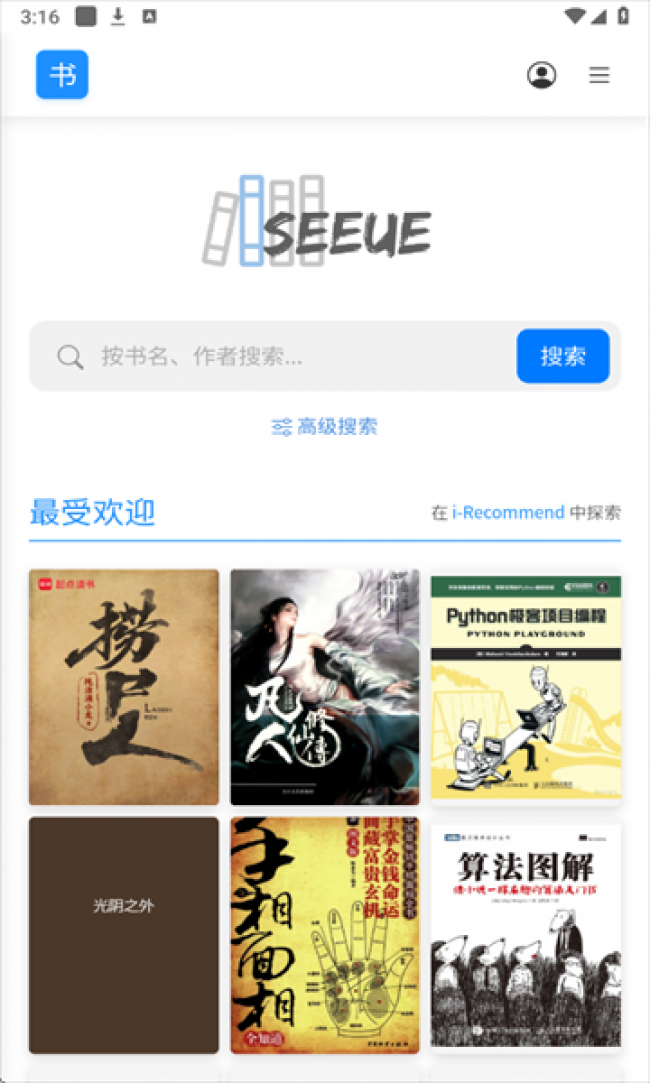Open the 手相面相 book cover

coord(325,935)
